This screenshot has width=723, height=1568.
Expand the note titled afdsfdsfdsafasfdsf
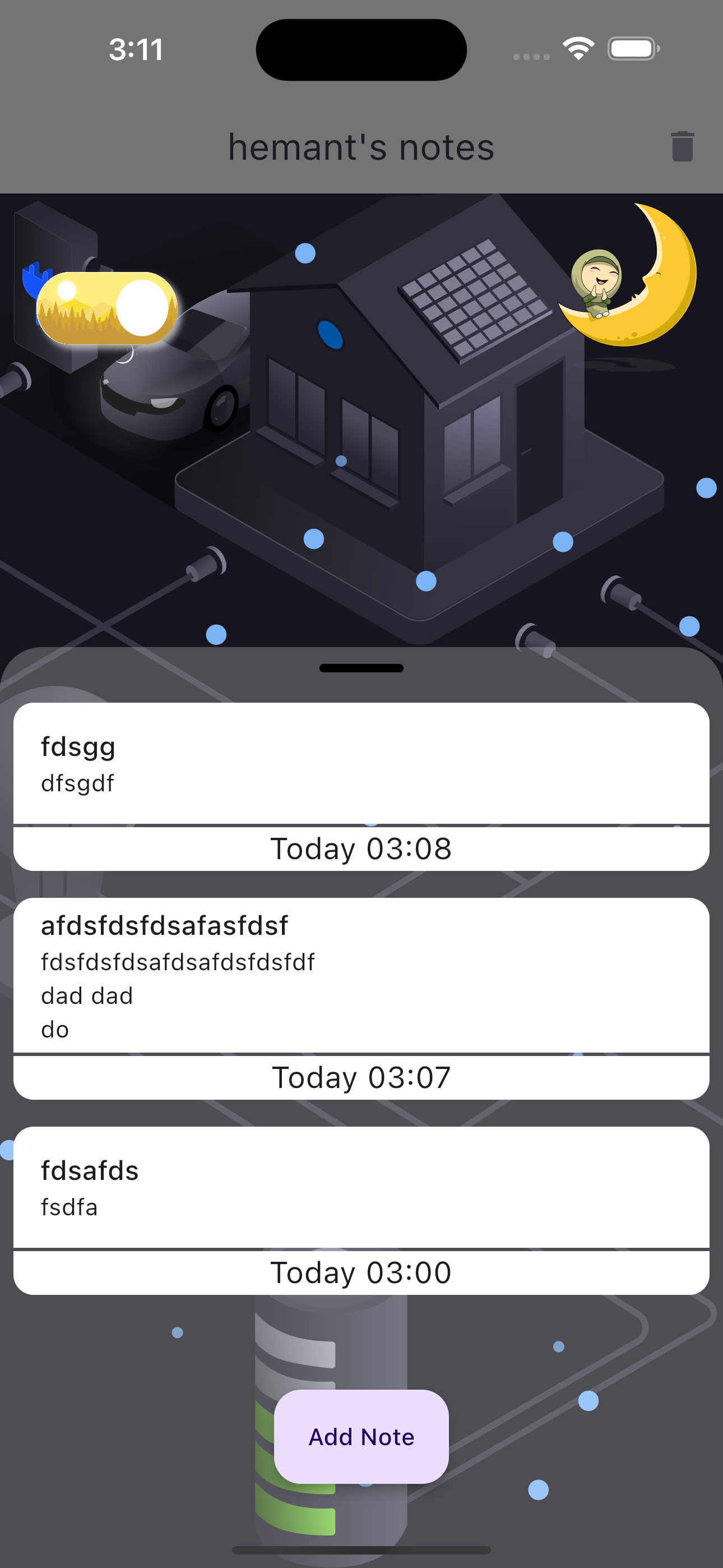coord(361,974)
